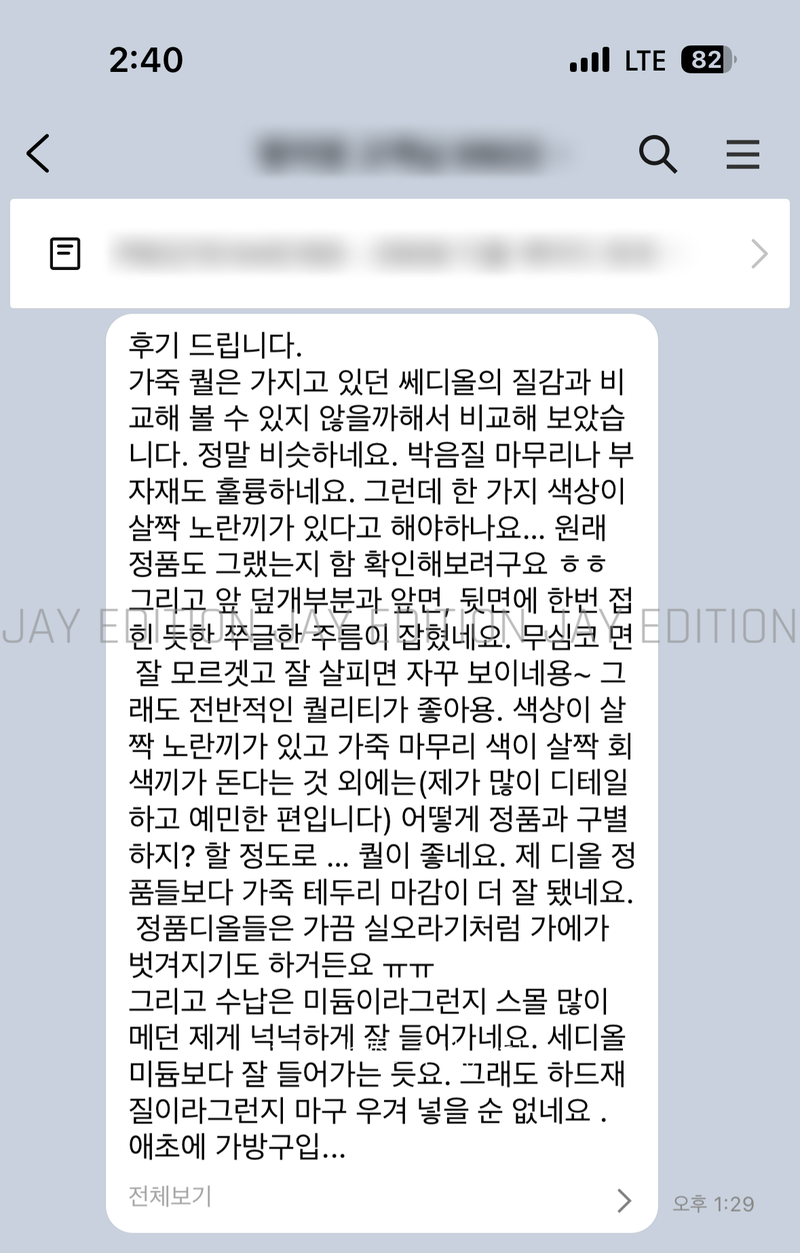This screenshot has width=800, height=1253.
Task: Go back to the chat list
Action: coord(38,154)
